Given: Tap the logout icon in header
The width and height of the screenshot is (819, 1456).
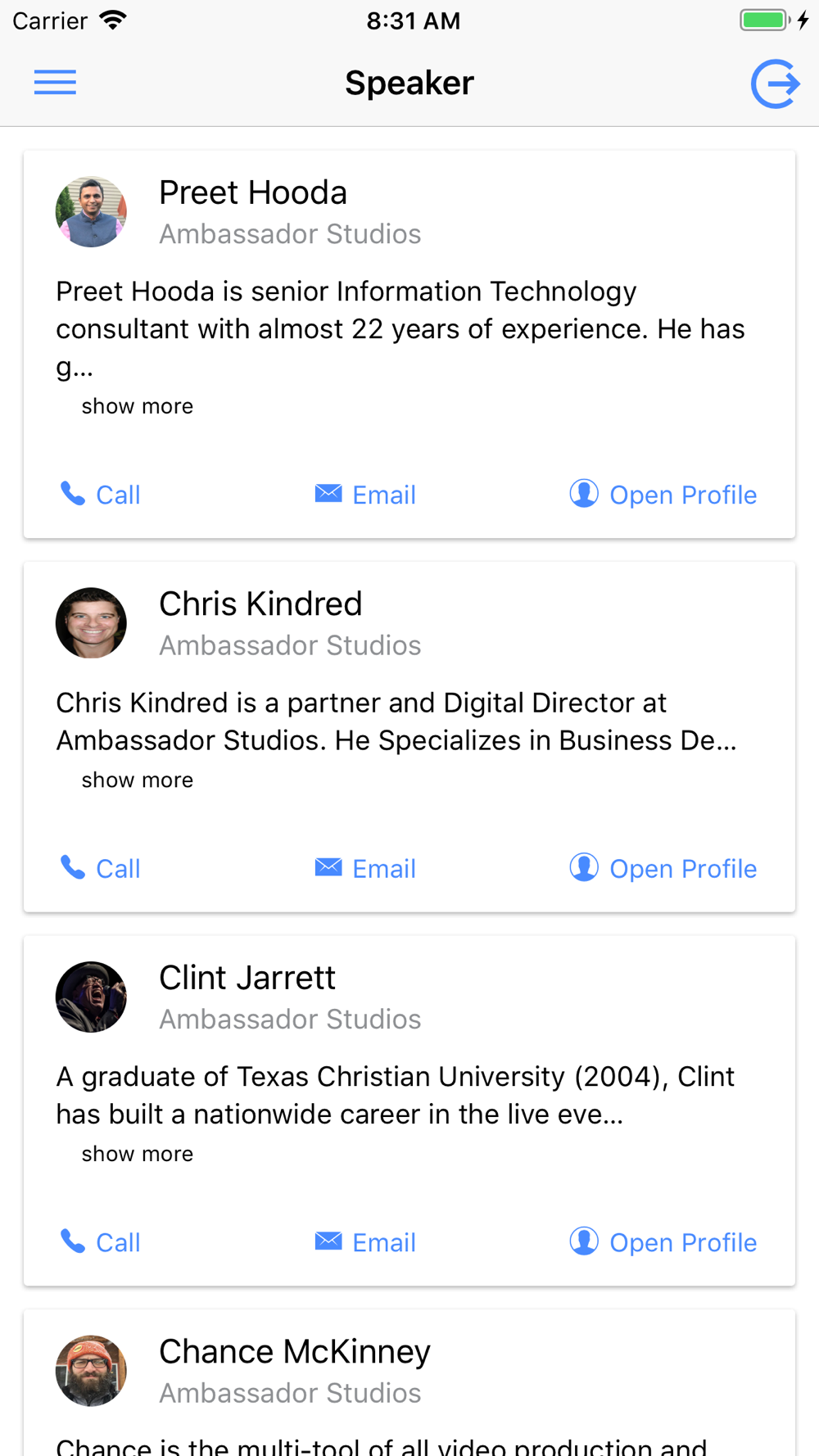Looking at the screenshot, I should (775, 84).
